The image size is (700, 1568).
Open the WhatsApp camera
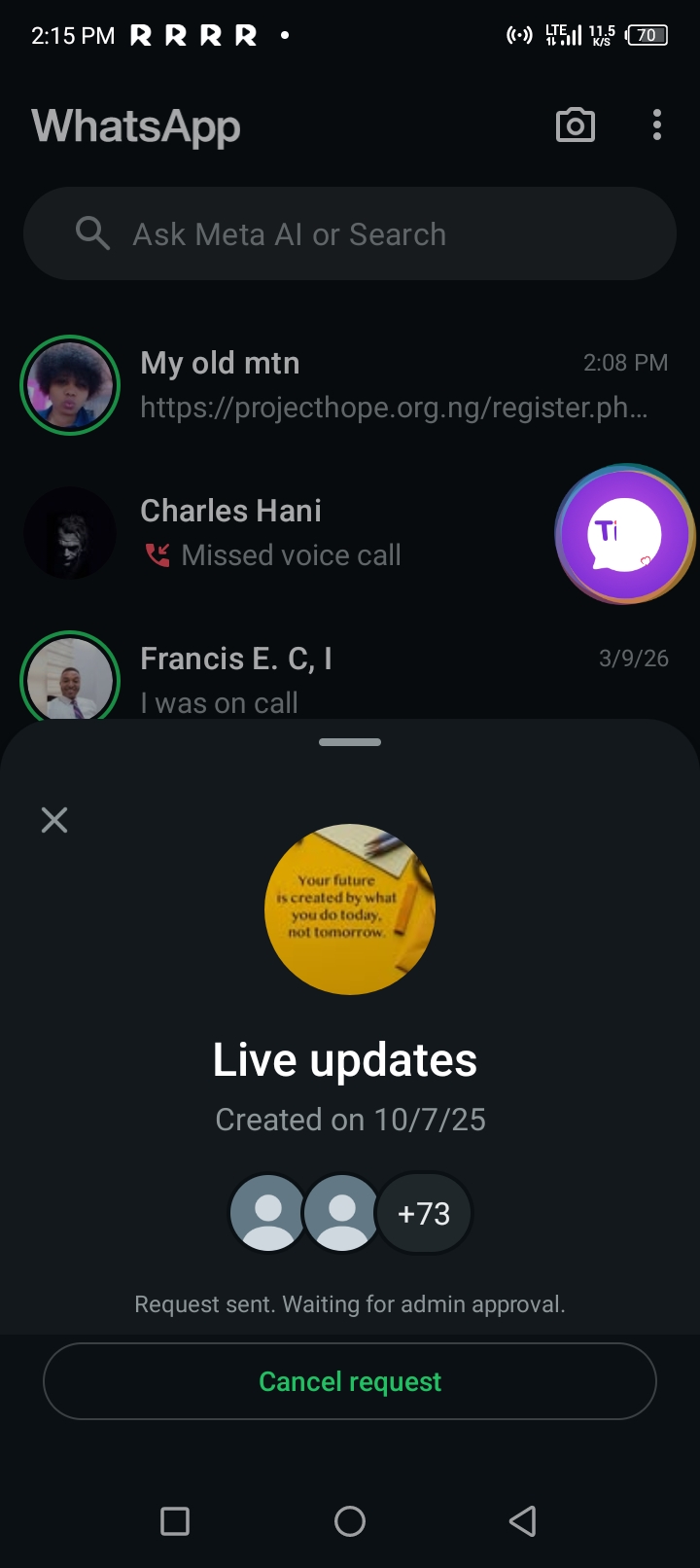(575, 125)
